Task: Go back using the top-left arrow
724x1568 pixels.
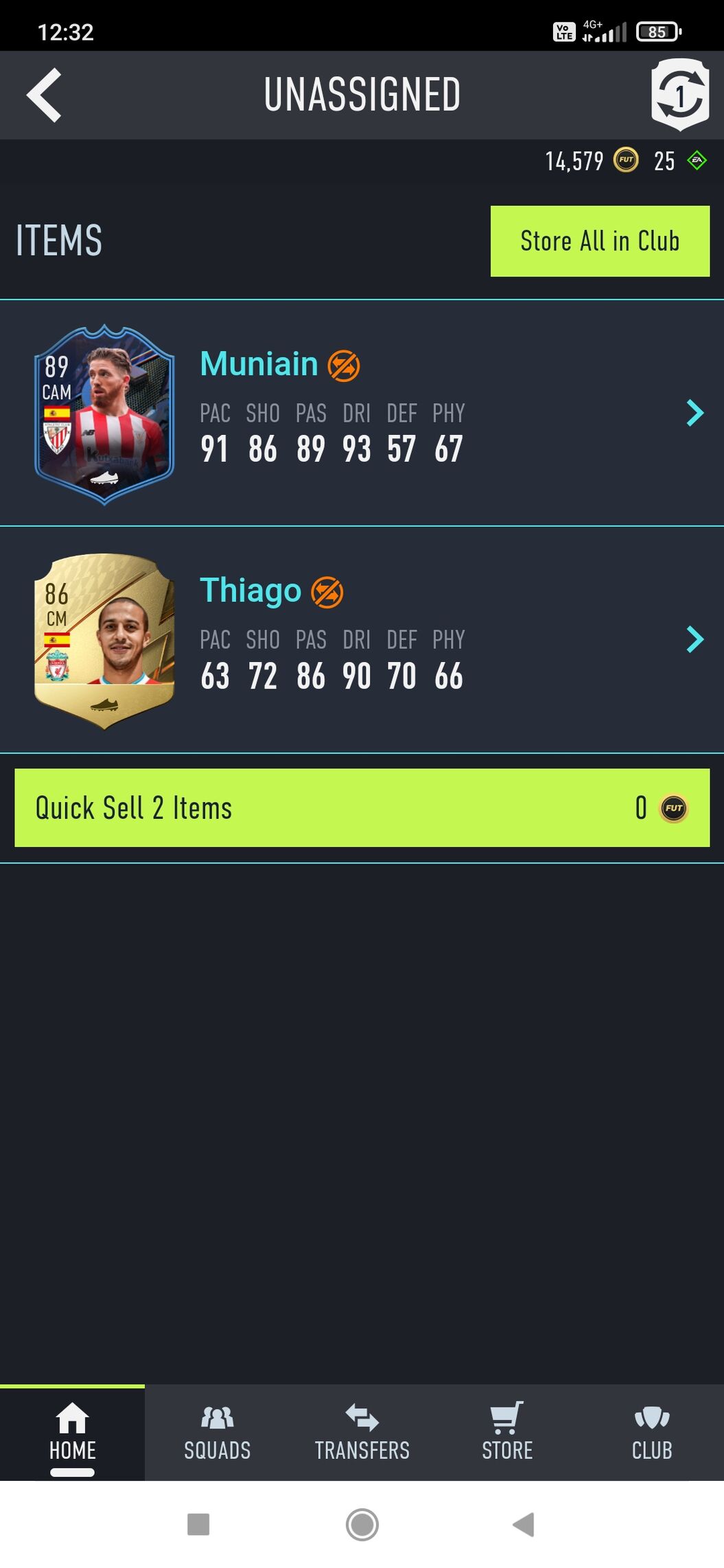Action: click(45, 95)
